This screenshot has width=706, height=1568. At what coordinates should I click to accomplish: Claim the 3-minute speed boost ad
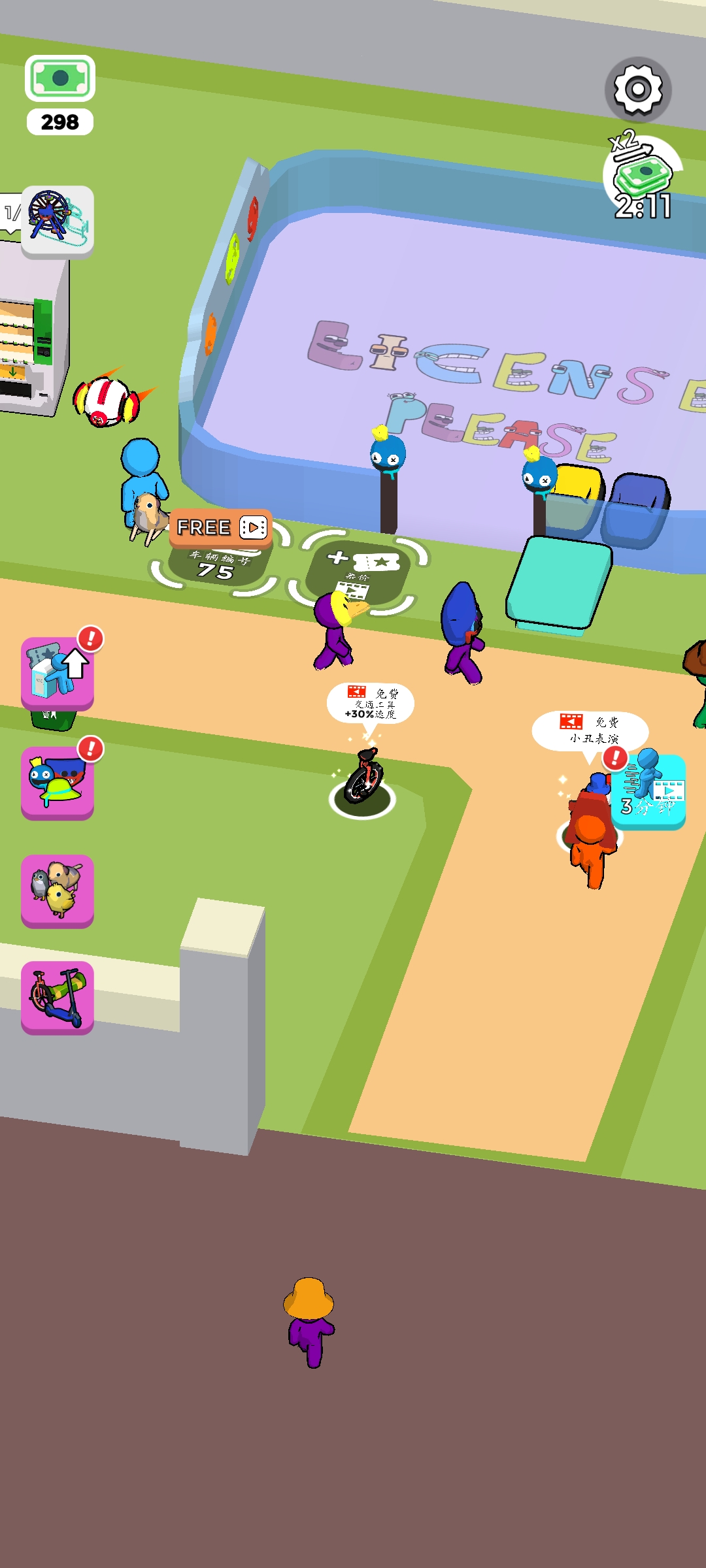click(x=649, y=792)
